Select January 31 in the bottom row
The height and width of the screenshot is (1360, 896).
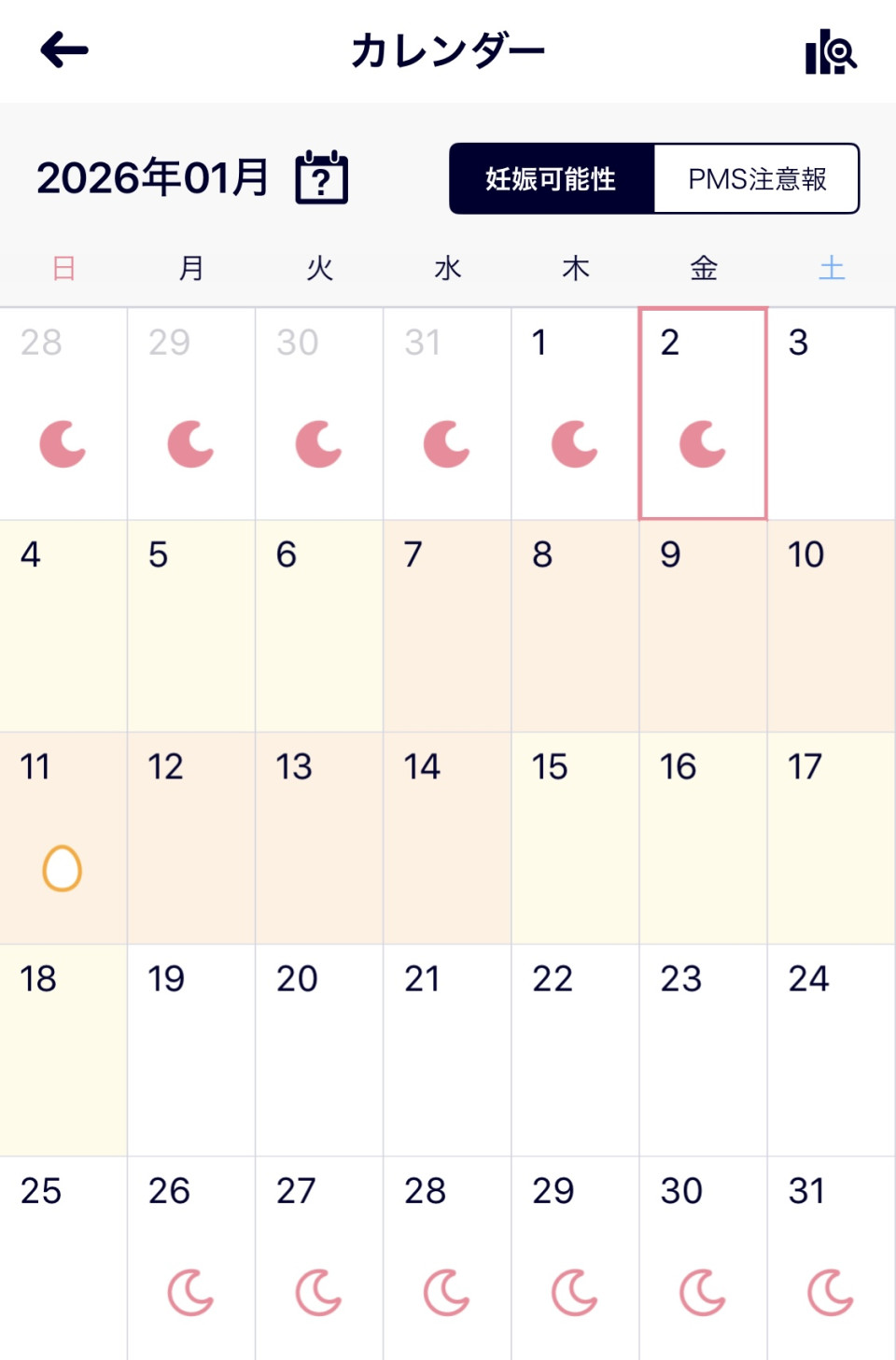pos(831,1257)
